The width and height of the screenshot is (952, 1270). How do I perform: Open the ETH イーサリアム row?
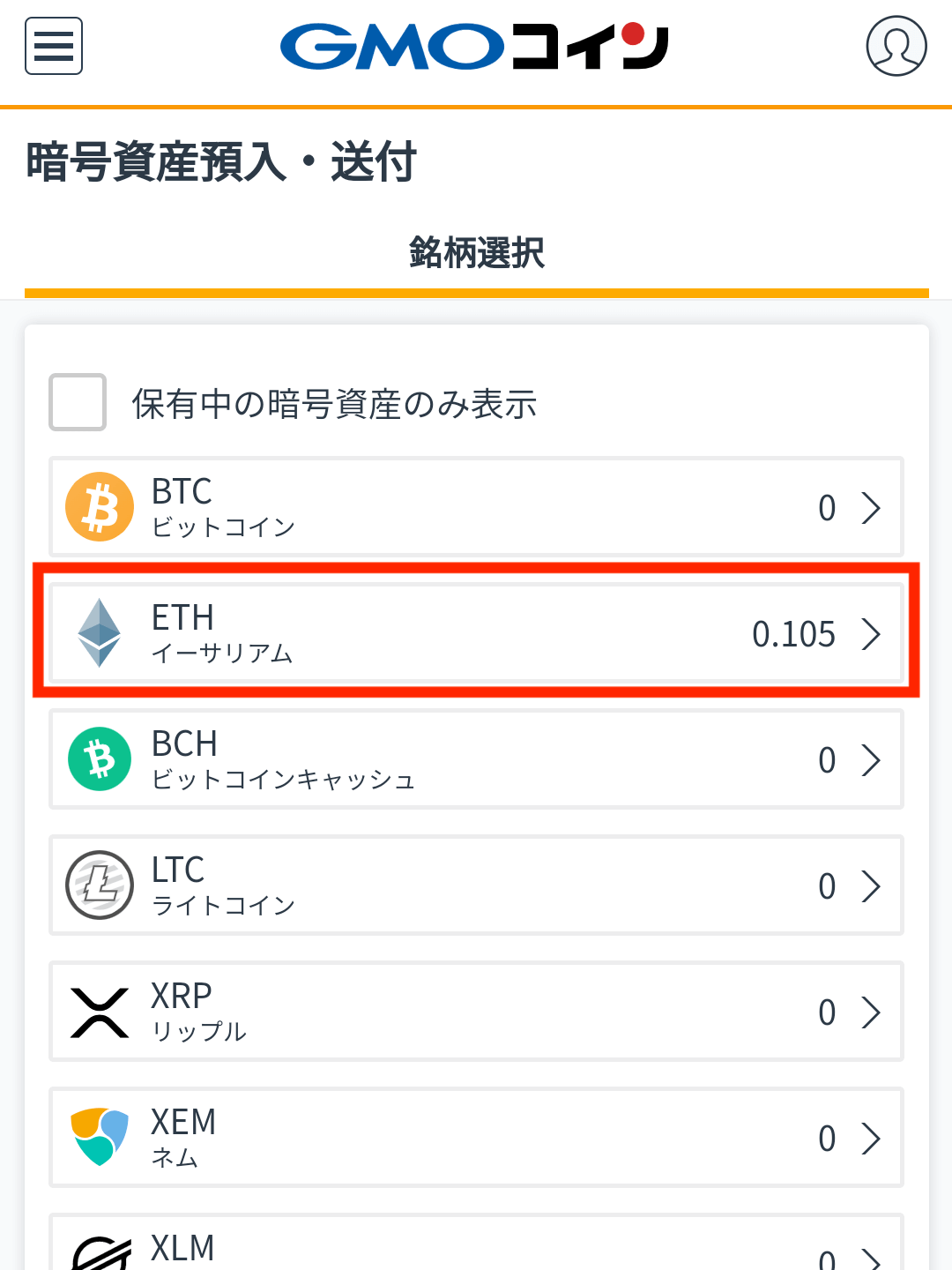[476, 632]
